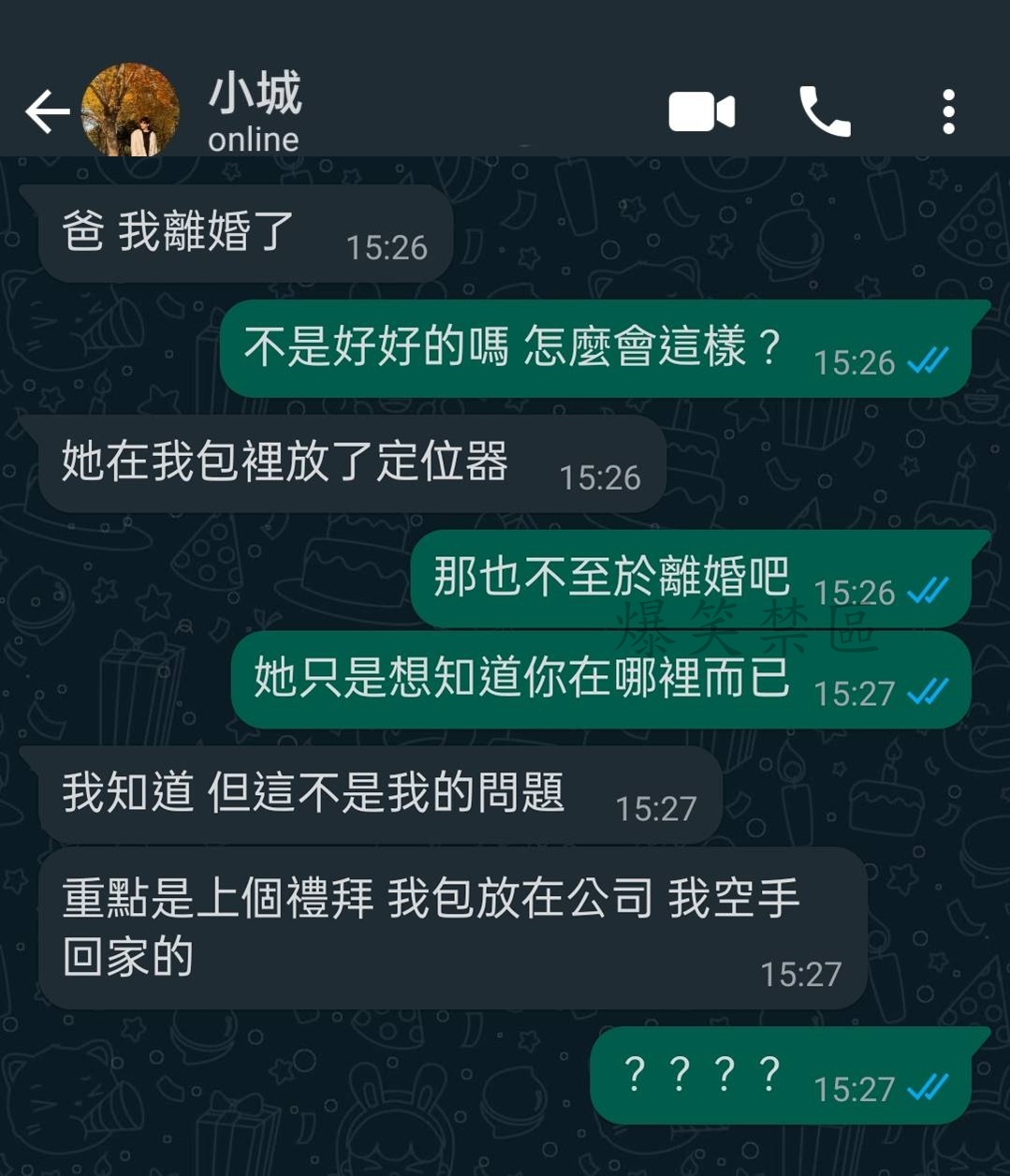Open the three-dot overflow menu
The image size is (1010, 1176).
pyautogui.click(x=948, y=112)
